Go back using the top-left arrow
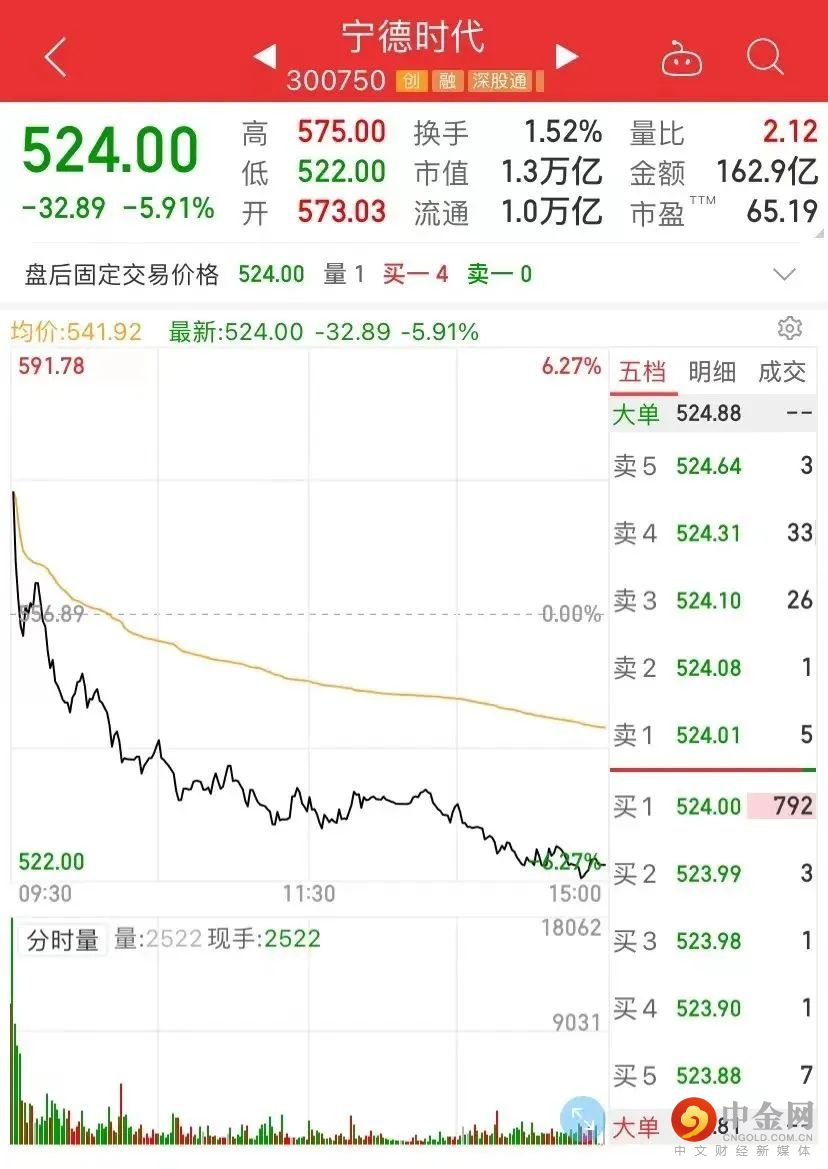 [55, 57]
